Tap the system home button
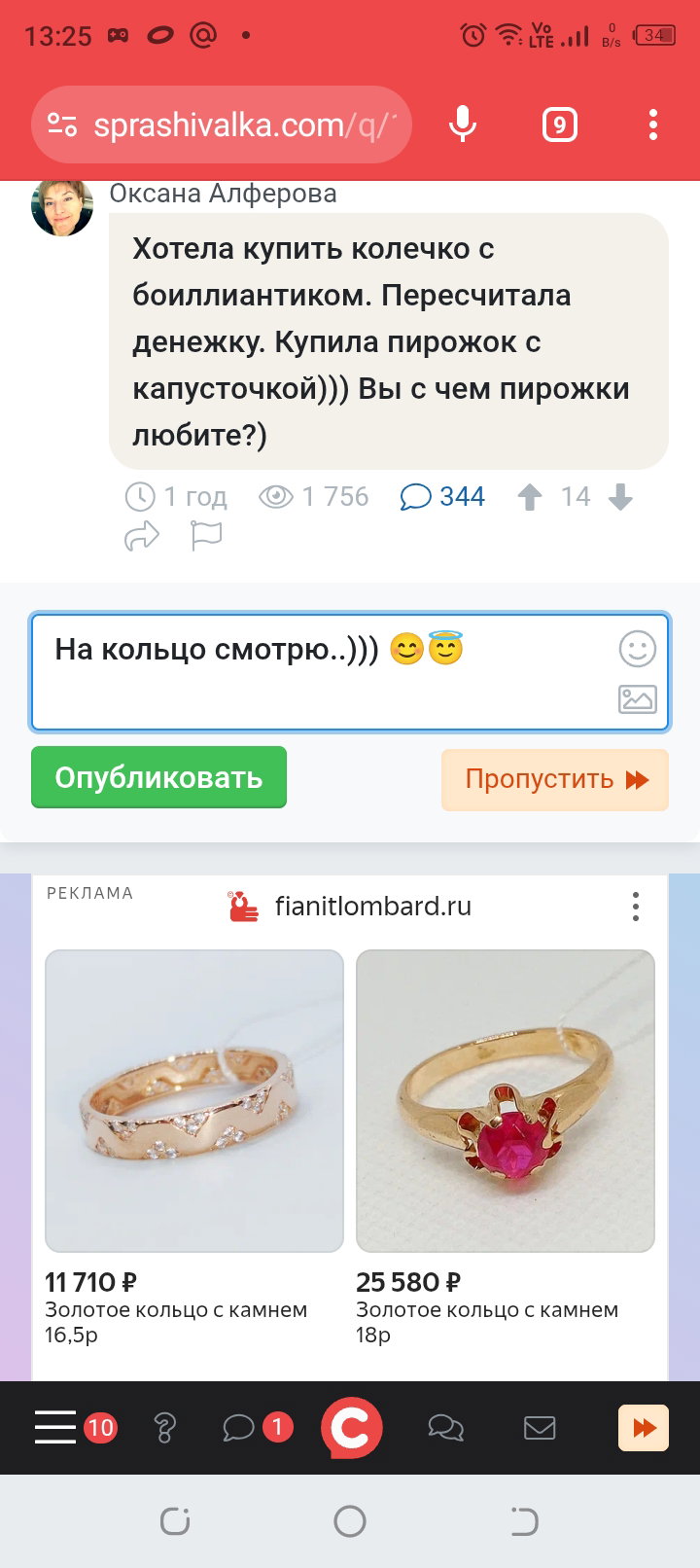700x1568 pixels. 350,1520
